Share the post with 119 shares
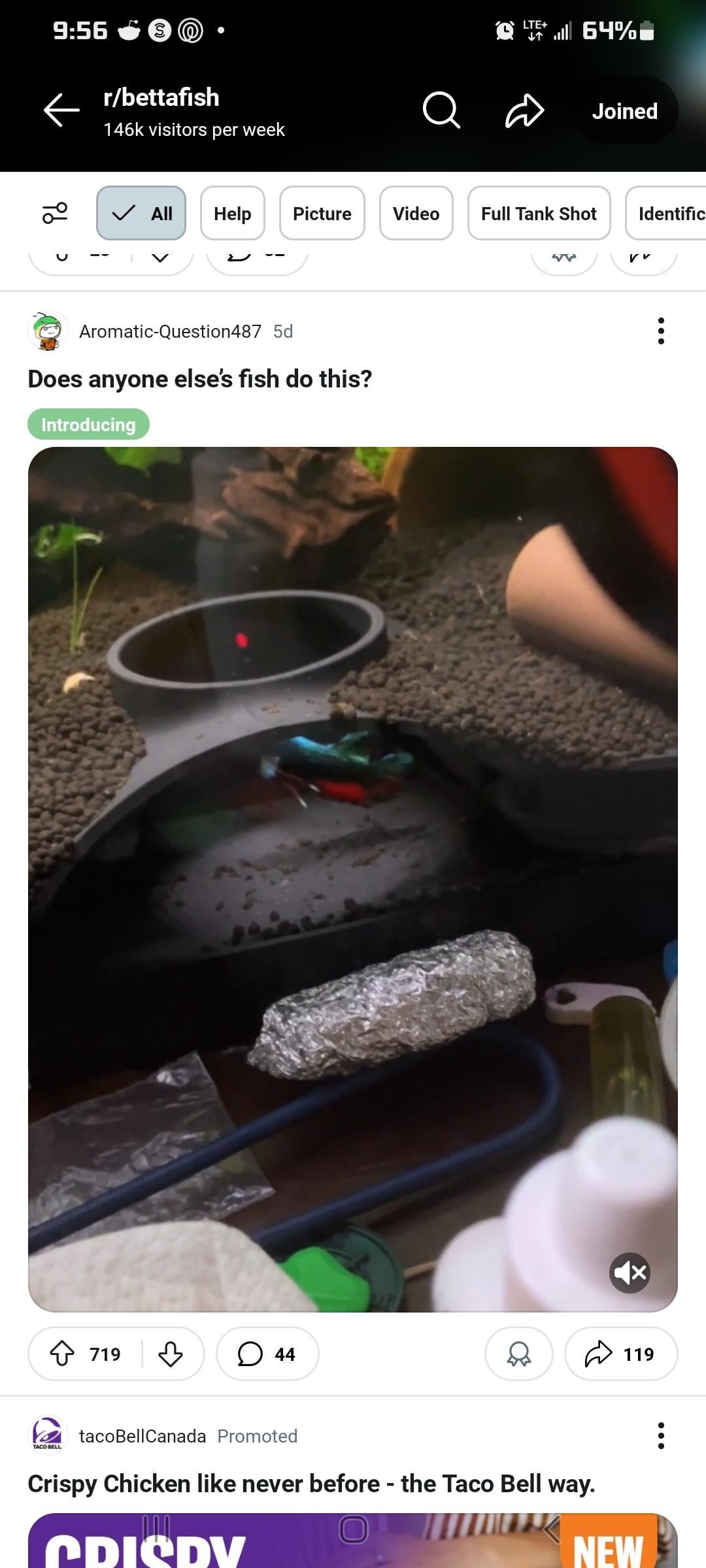Viewport: 706px width, 1568px height. (620, 1354)
